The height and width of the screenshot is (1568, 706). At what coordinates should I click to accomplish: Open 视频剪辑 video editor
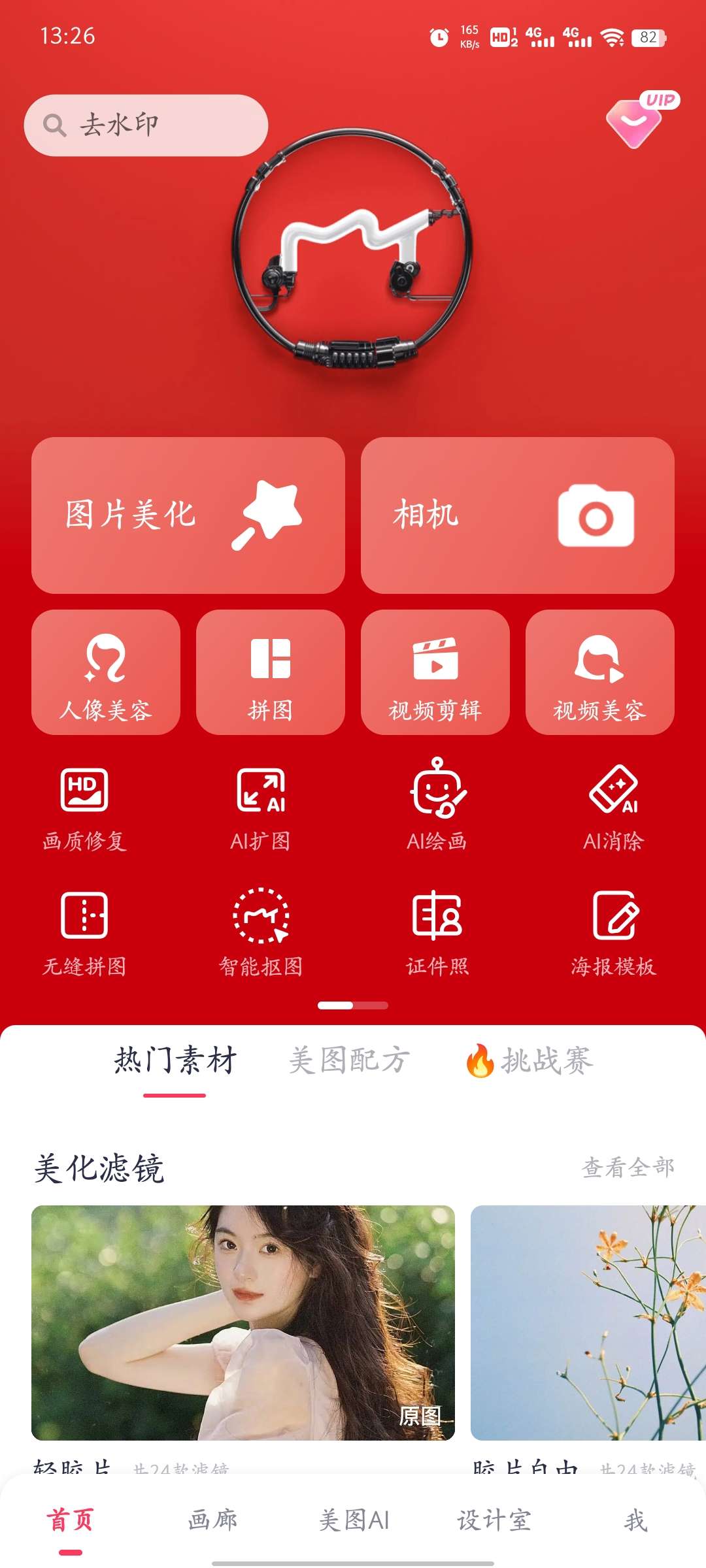(x=435, y=672)
